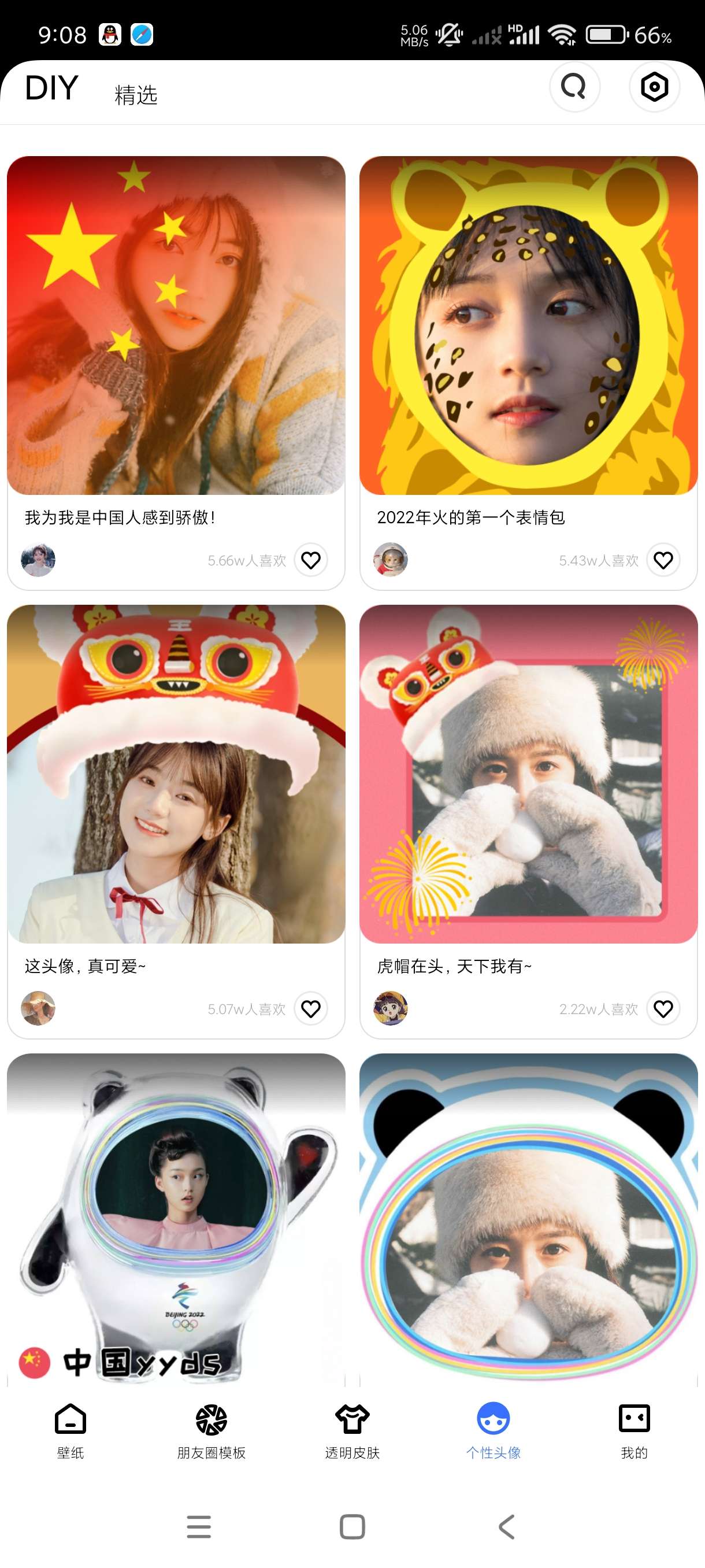Like the 我为我是中国人感到骄傲! avatar

tap(311, 560)
